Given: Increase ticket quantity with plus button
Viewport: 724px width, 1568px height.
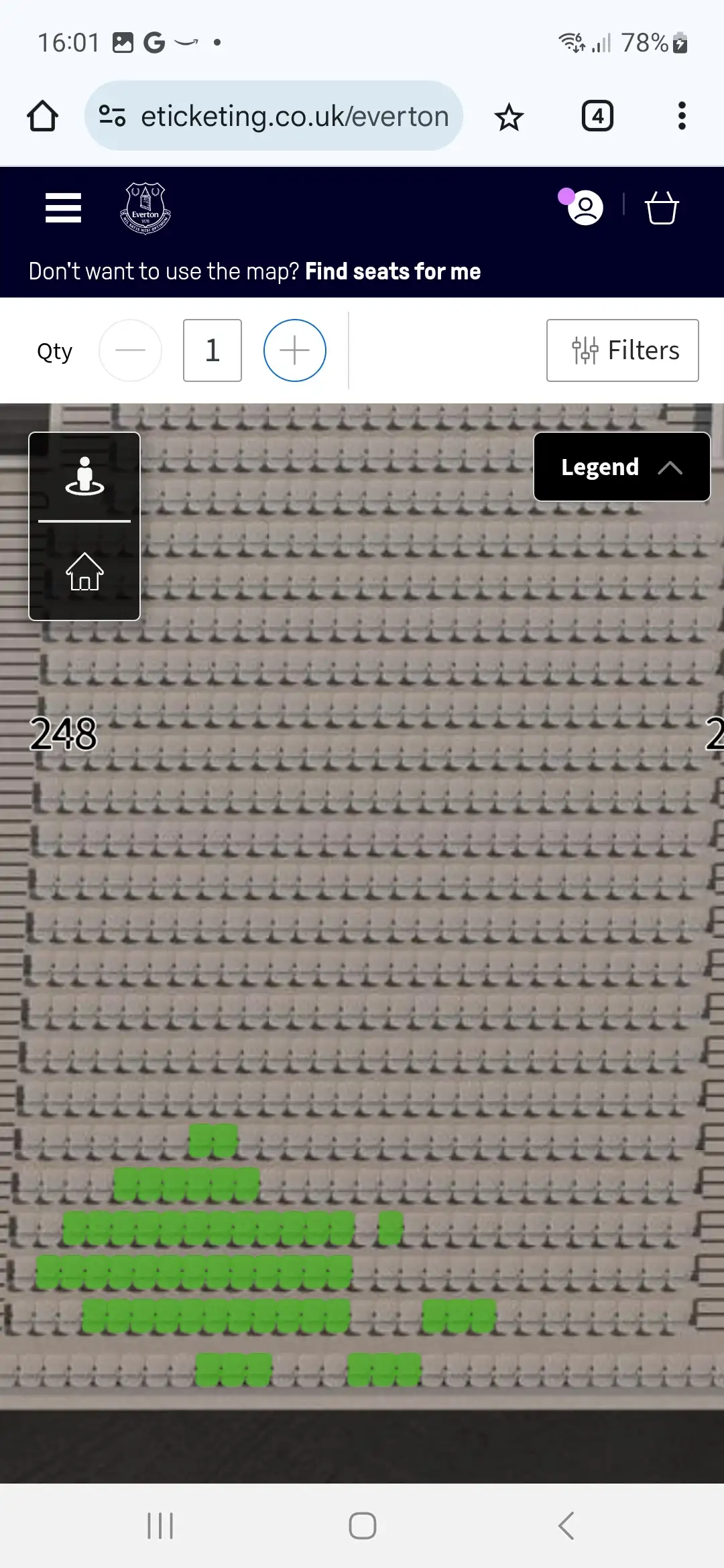Looking at the screenshot, I should [294, 350].
